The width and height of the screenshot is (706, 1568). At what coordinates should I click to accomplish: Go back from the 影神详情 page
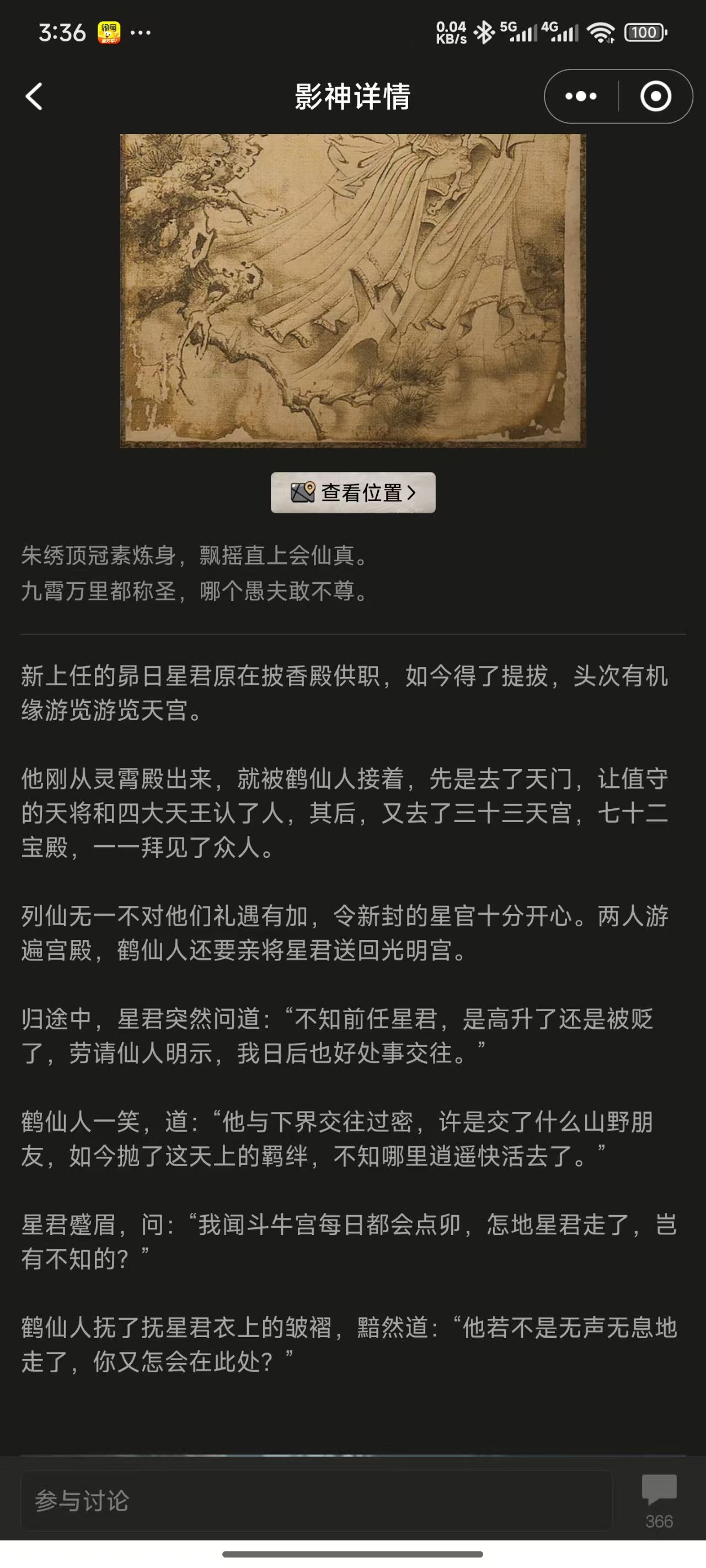click(x=34, y=97)
